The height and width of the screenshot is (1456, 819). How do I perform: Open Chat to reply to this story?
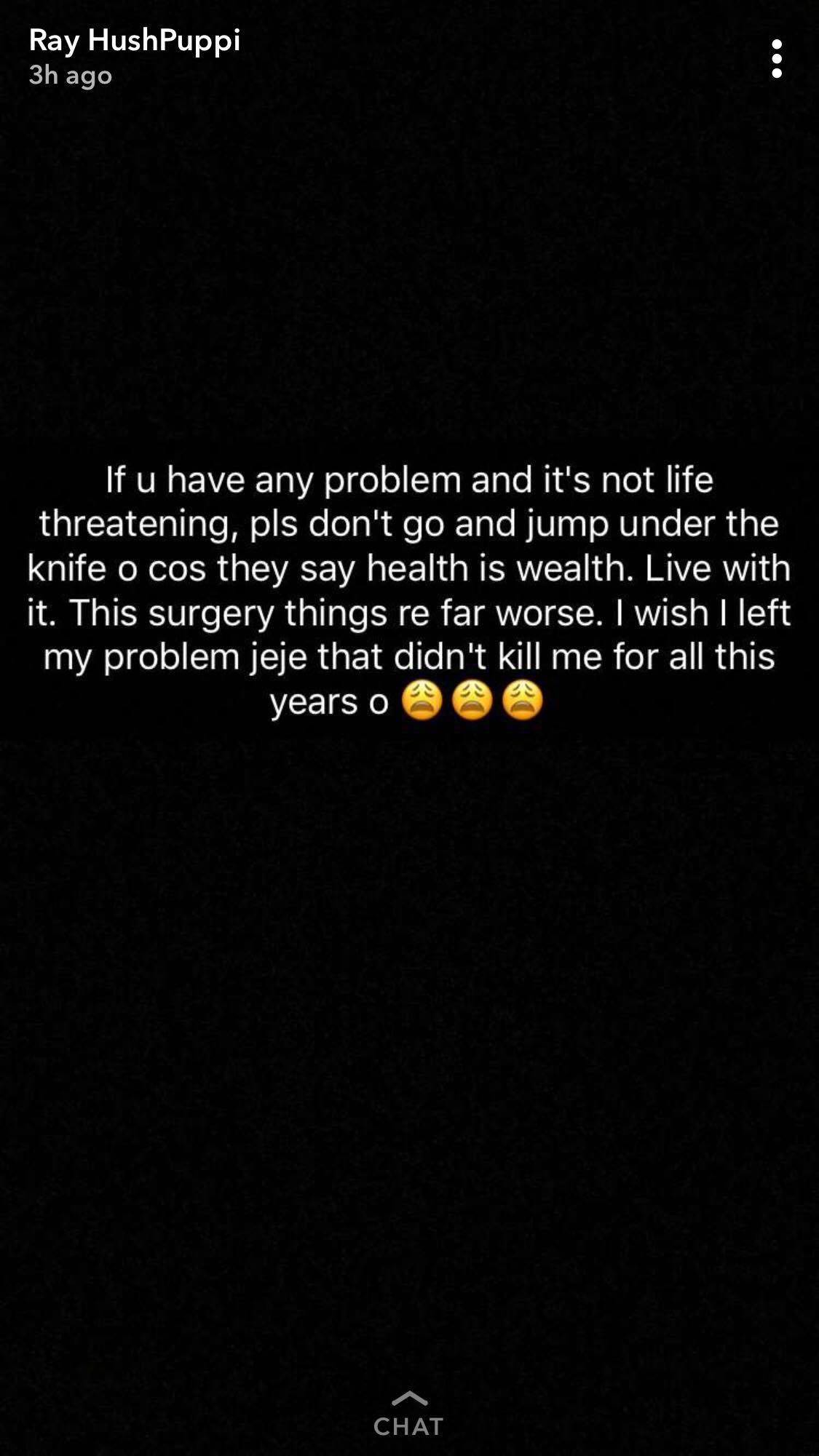408,1415
